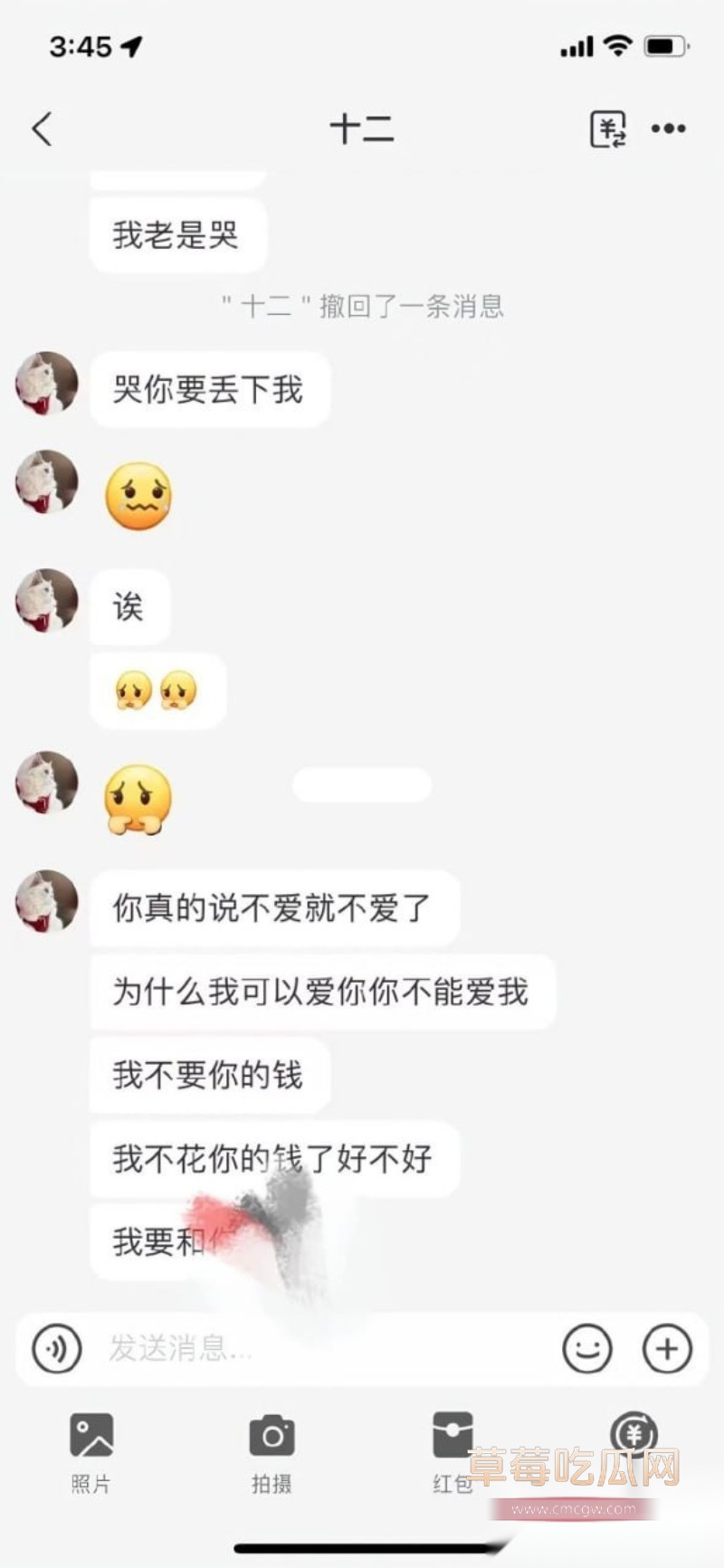The image size is (724, 1568).
Task: Tap the voice message icon beside the input
Action: tap(56, 1348)
